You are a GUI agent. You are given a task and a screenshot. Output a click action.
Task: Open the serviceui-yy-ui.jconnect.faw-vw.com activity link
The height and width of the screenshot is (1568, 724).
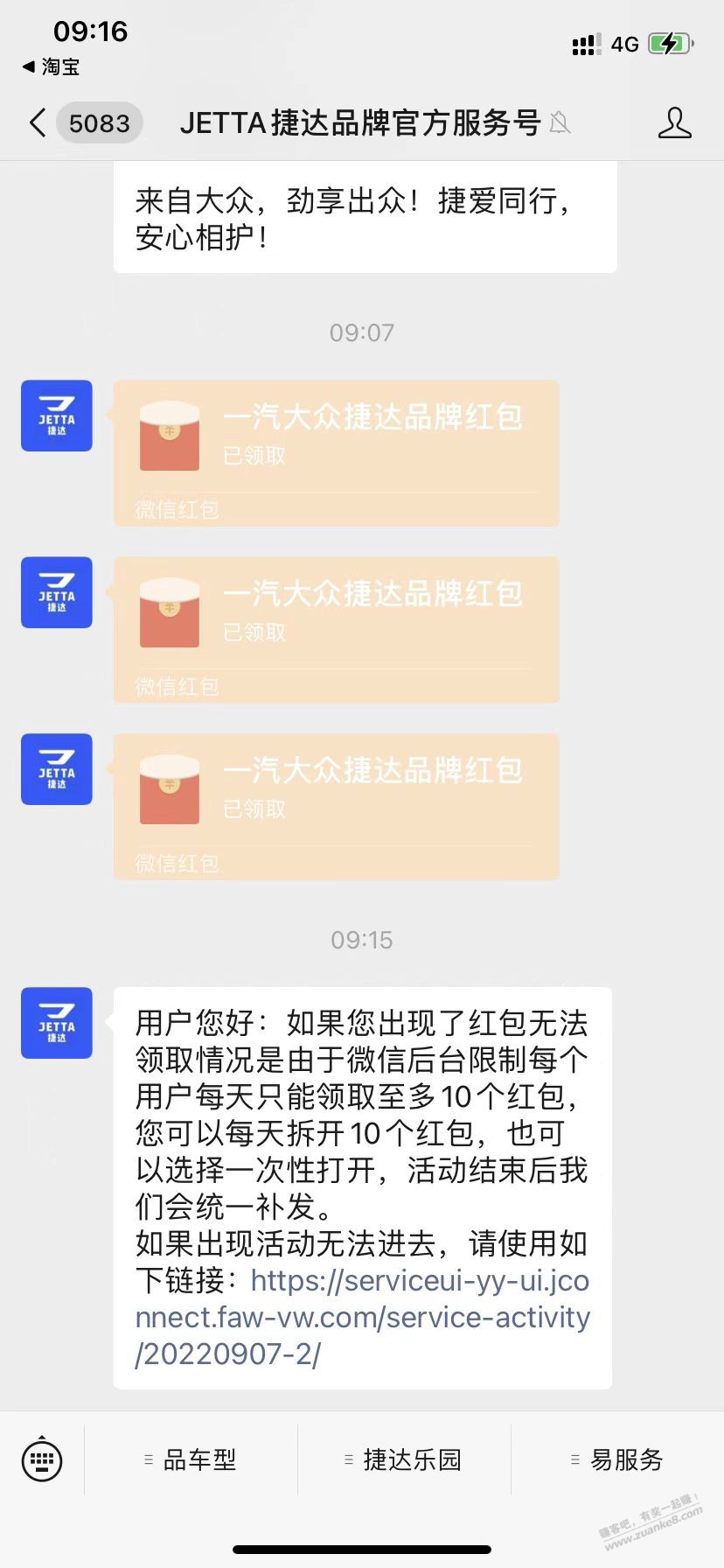pyautogui.click(x=362, y=1317)
